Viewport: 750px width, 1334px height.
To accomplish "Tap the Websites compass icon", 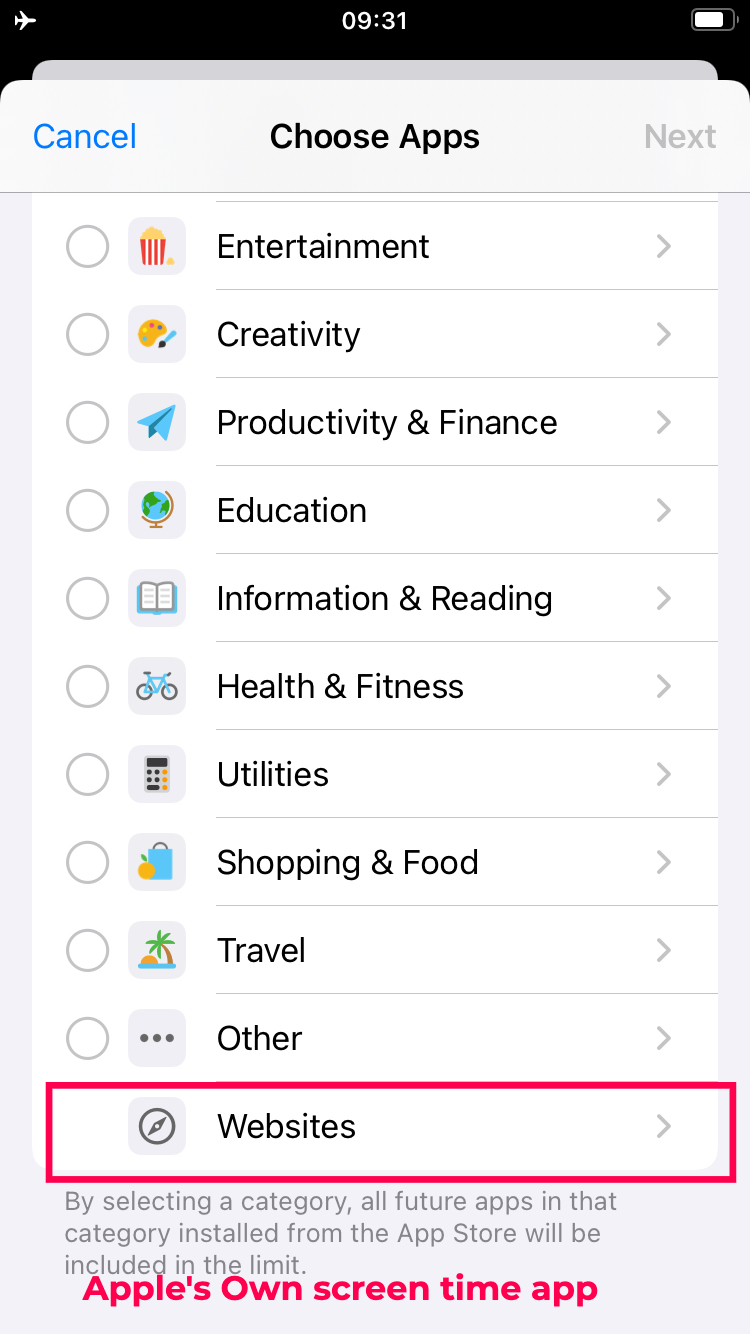I will pyautogui.click(x=157, y=1126).
